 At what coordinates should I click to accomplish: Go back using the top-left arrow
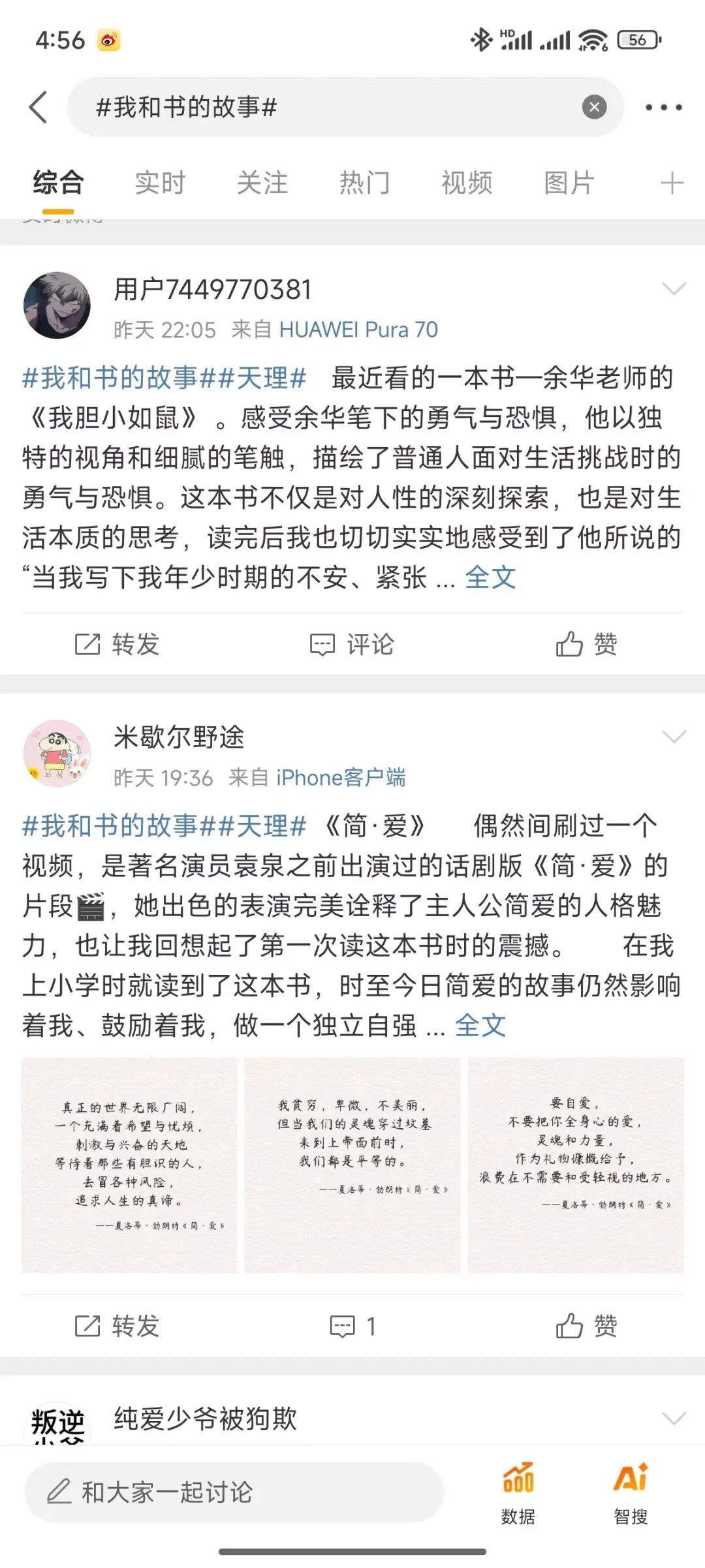pyautogui.click(x=39, y=107)
